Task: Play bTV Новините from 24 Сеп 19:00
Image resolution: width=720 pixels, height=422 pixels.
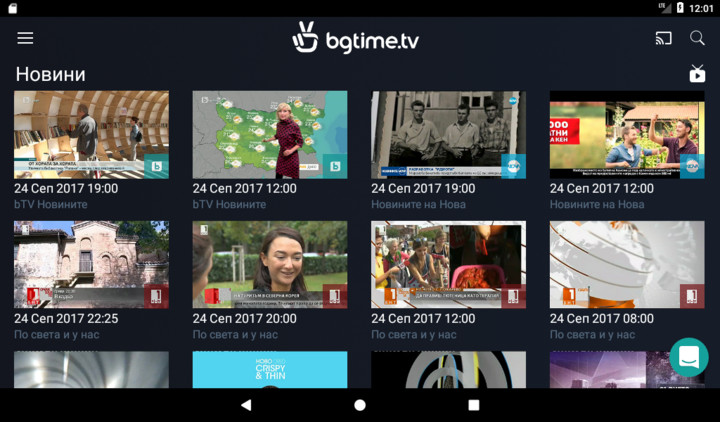Action: pyautogui.click(x=91, y=135)
